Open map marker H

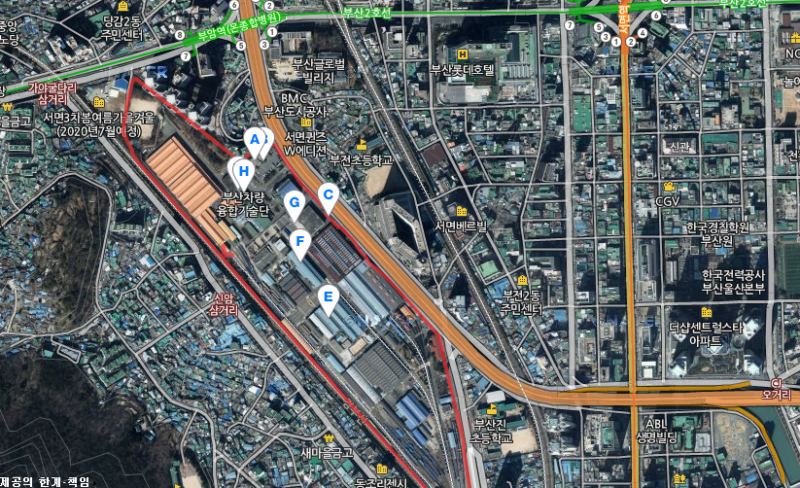(x=243, y=172)
